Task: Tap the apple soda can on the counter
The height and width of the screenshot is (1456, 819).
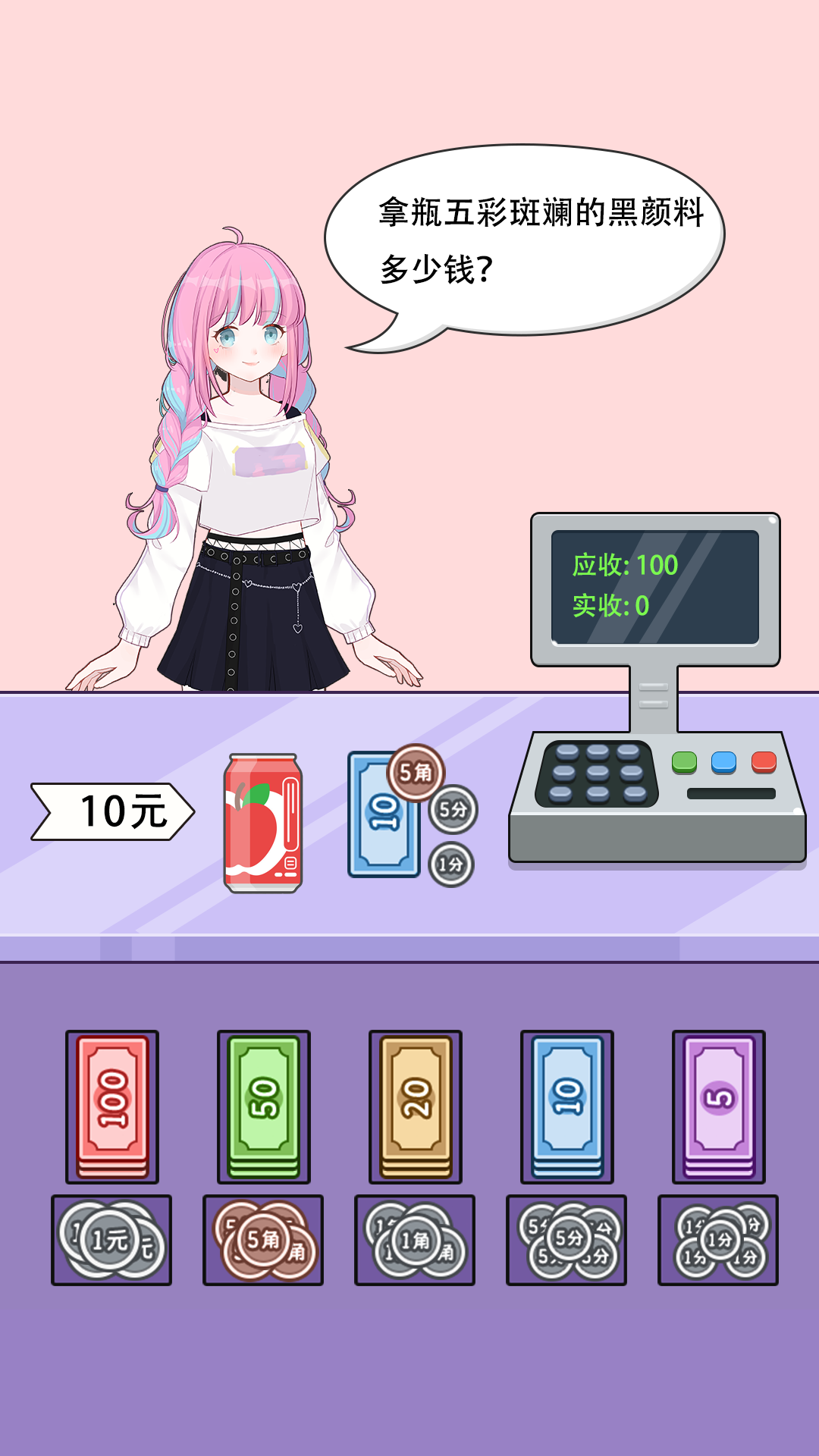Action: [263, 823]
